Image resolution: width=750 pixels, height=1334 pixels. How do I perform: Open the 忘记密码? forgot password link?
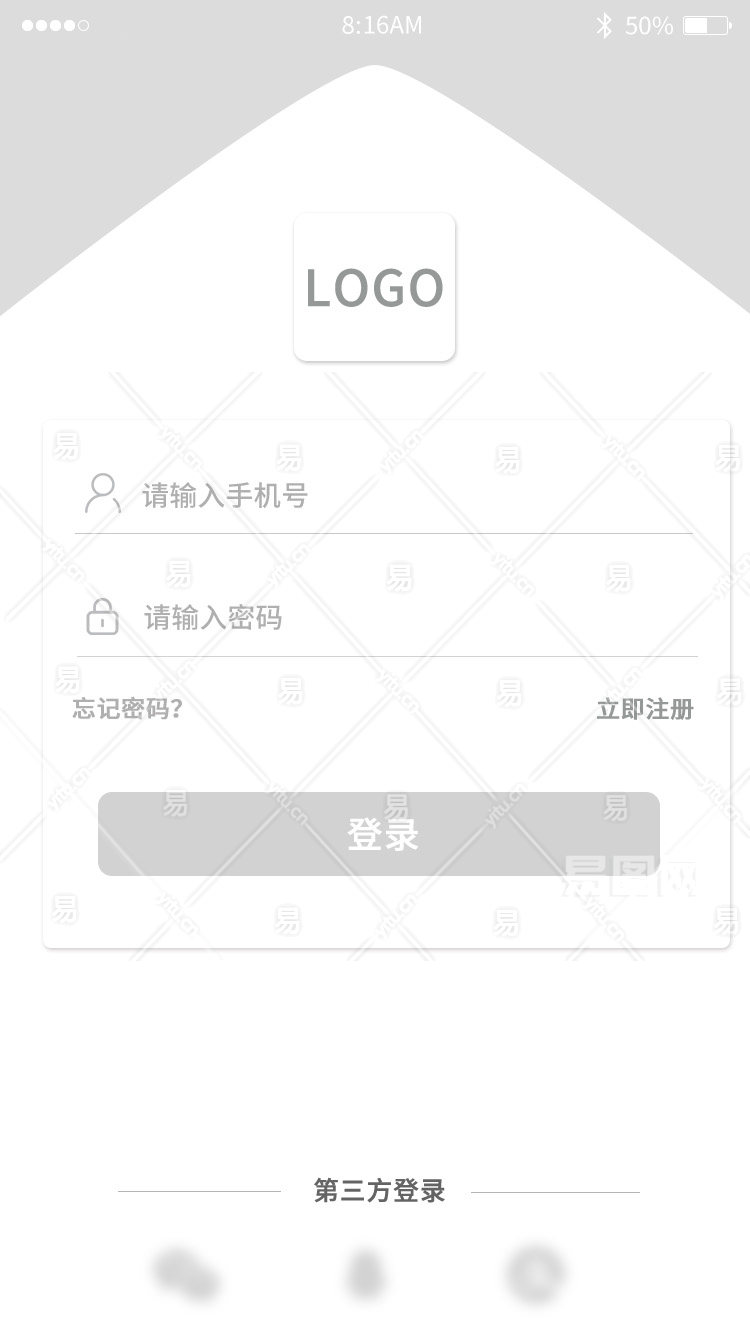click(x=128, y=709)
